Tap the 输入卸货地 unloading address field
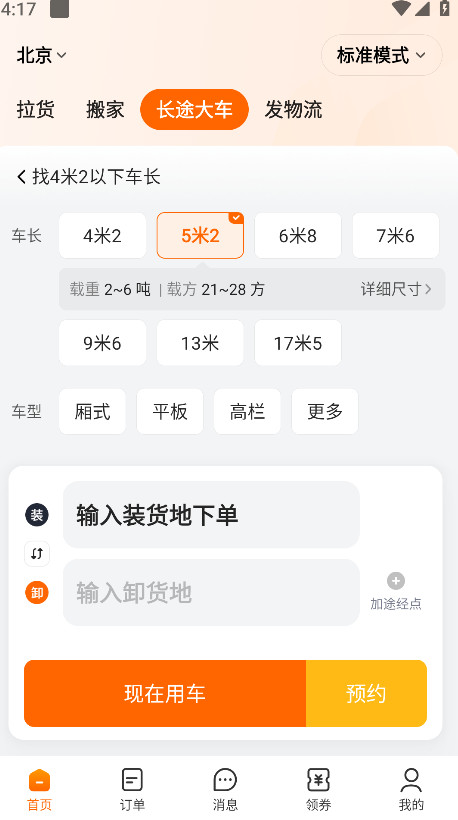 click(x=211, y=593)
